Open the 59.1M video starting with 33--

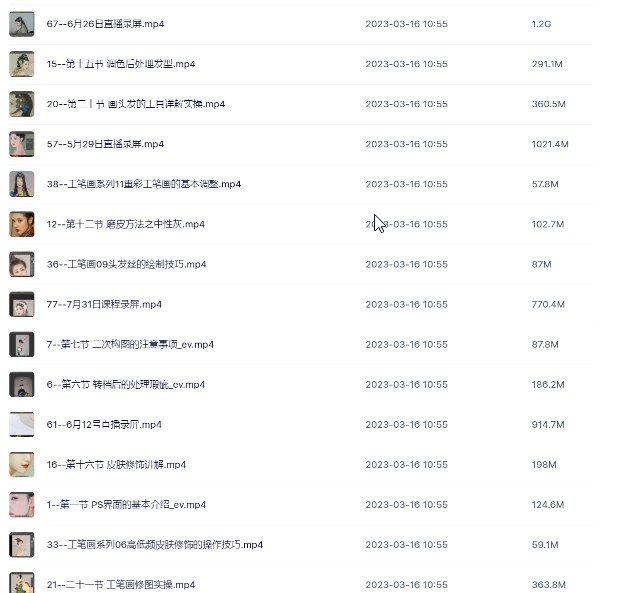pyautogui.click(x=154, y=544)
